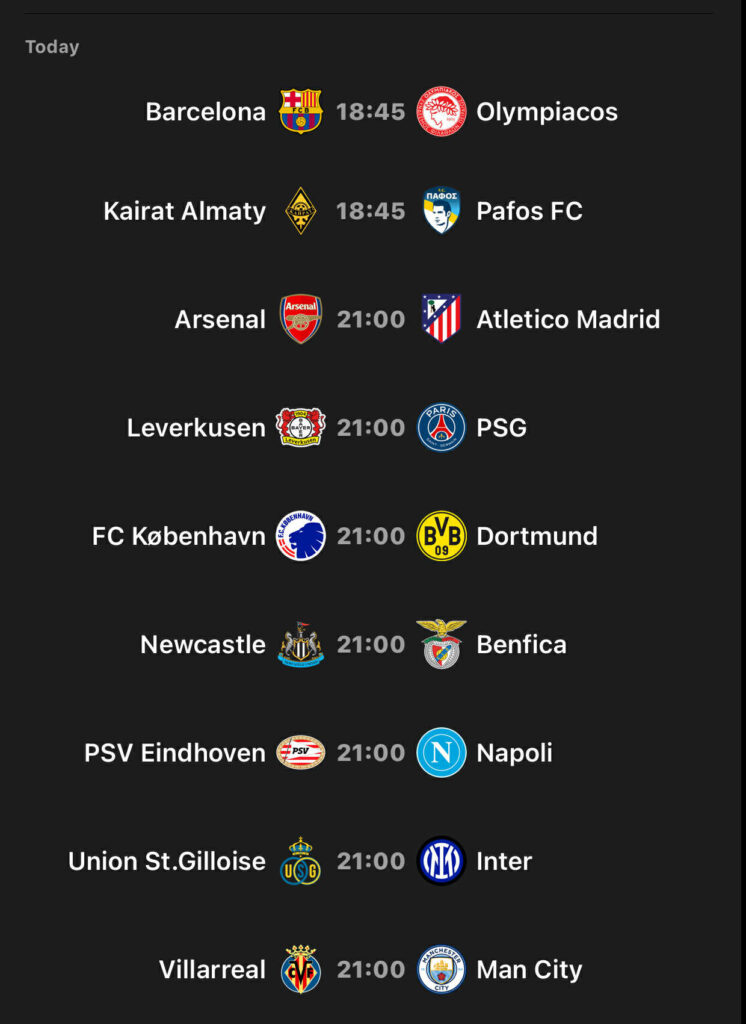The image size is (746, 1024).
Task: View the Newcastle vs Benfica match details
Action: click(x=371, y=644)
